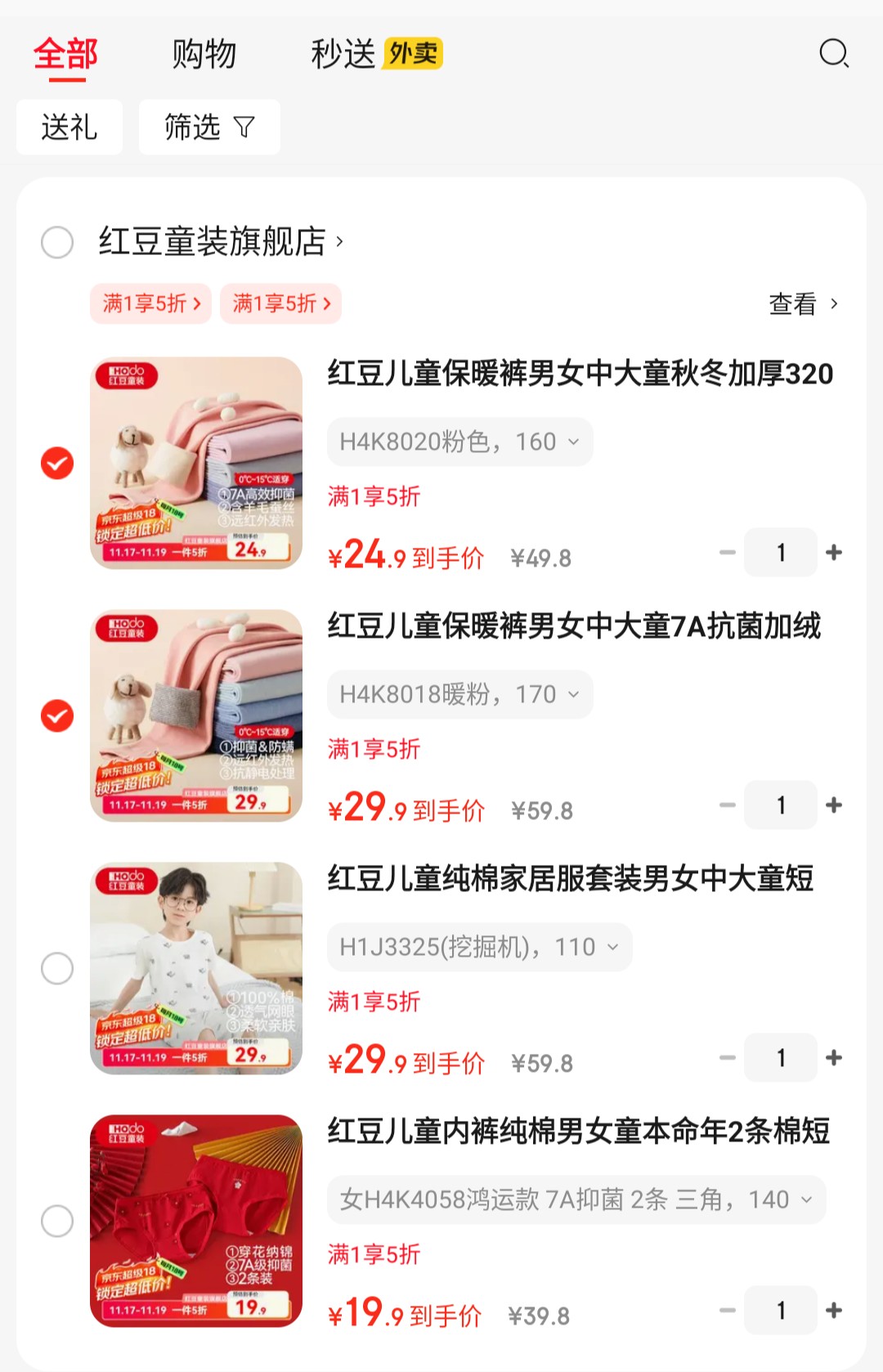Image resolution: width=883 pixels, height=1372 pixels.
Task: Tap the 送礼 button
Action: (69, 128)
